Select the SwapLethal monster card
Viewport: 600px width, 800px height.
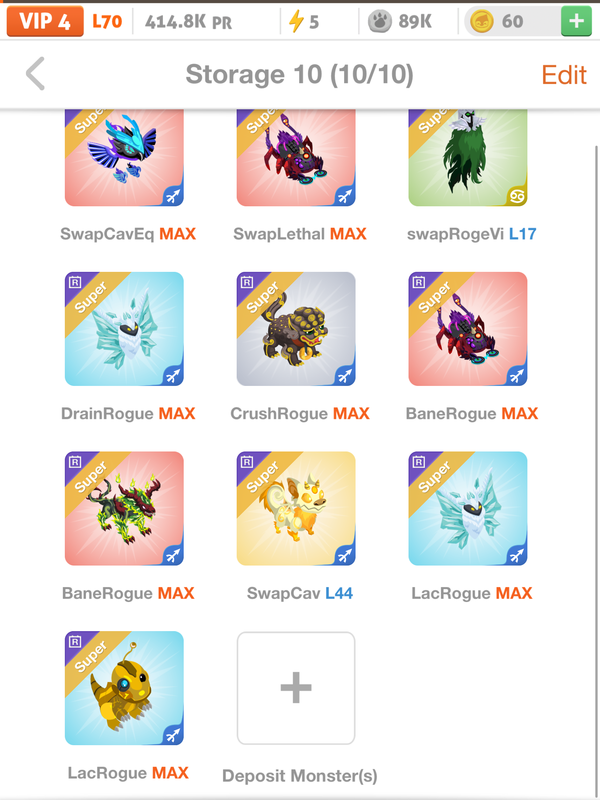pyautogui.click(x=296, y=157)
